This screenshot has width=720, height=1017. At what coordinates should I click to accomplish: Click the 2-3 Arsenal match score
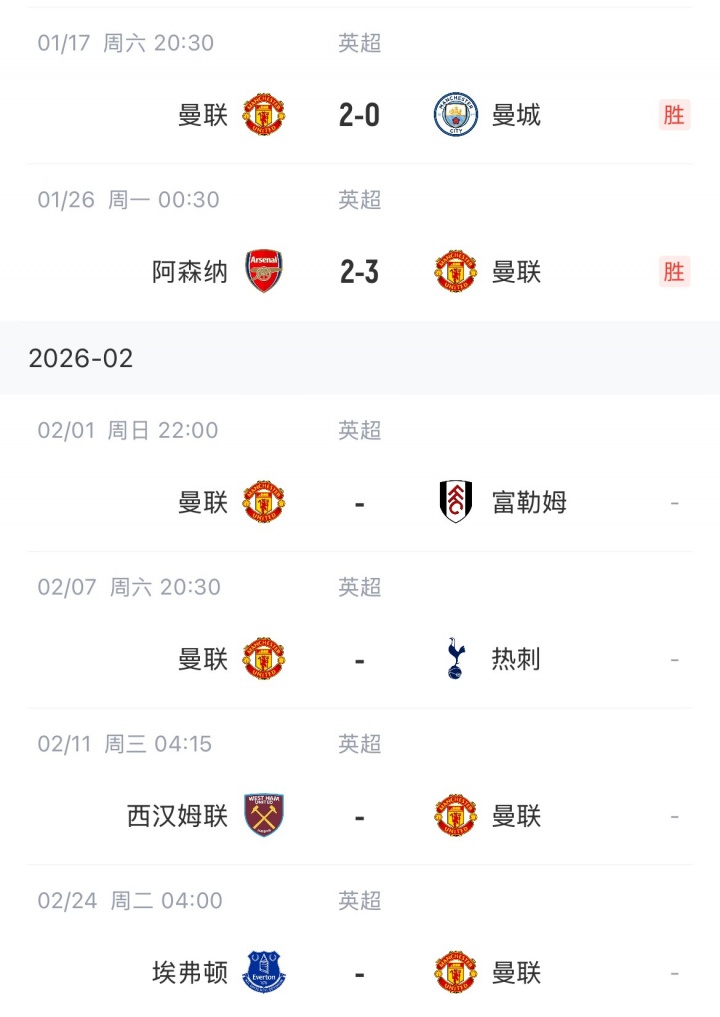click(358, 270)
